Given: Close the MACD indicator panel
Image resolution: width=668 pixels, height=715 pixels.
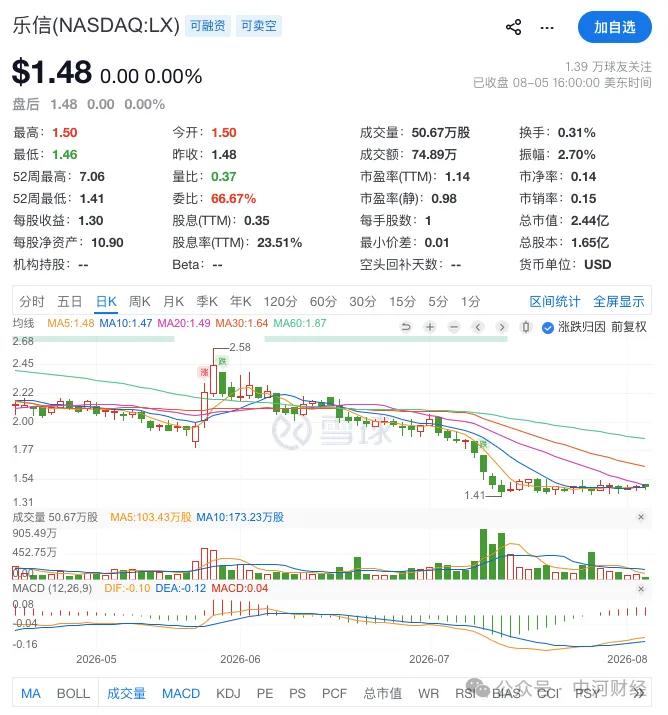Looking at the screenshot, I should pyautogui.click(x=641, y=589).
